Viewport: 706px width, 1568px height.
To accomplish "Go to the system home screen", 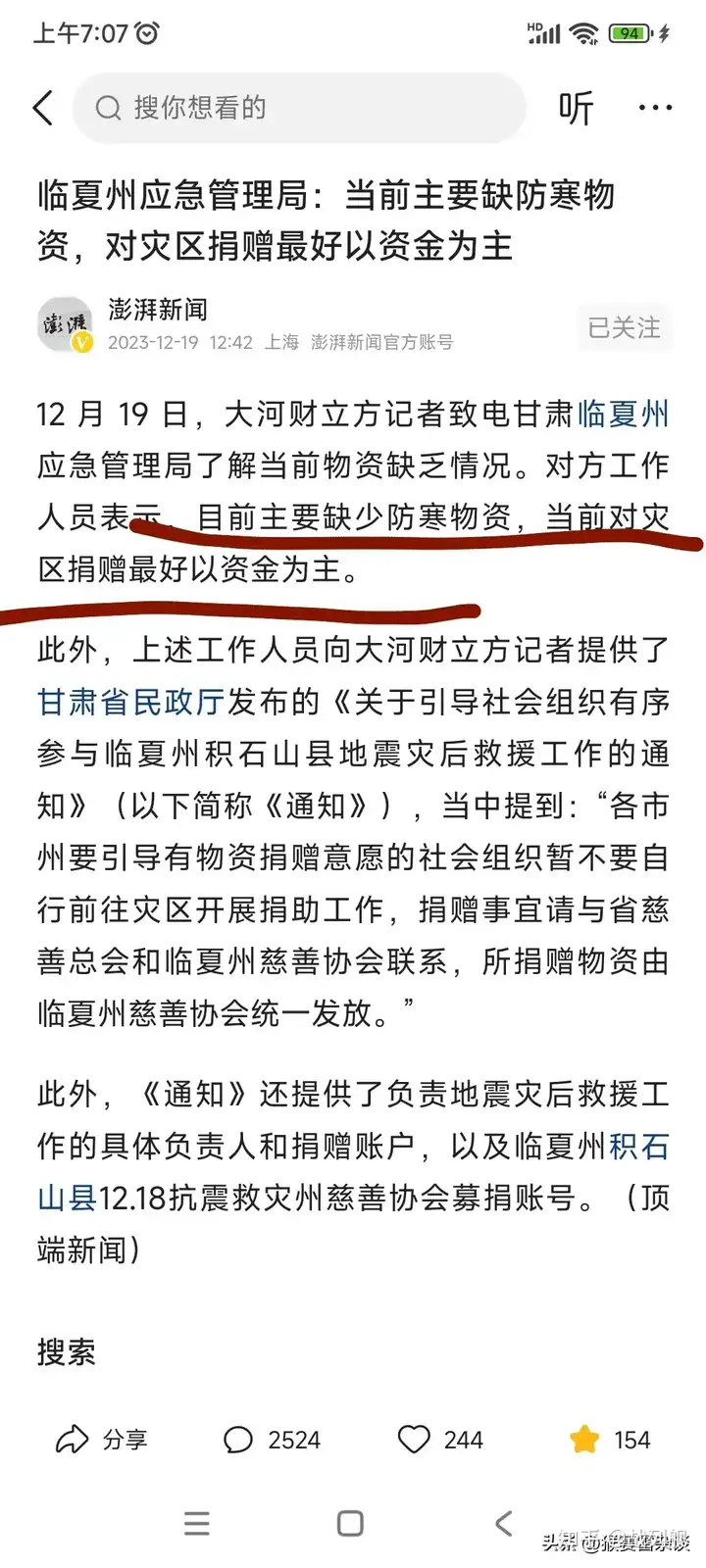I will (x=350, y=1523).
